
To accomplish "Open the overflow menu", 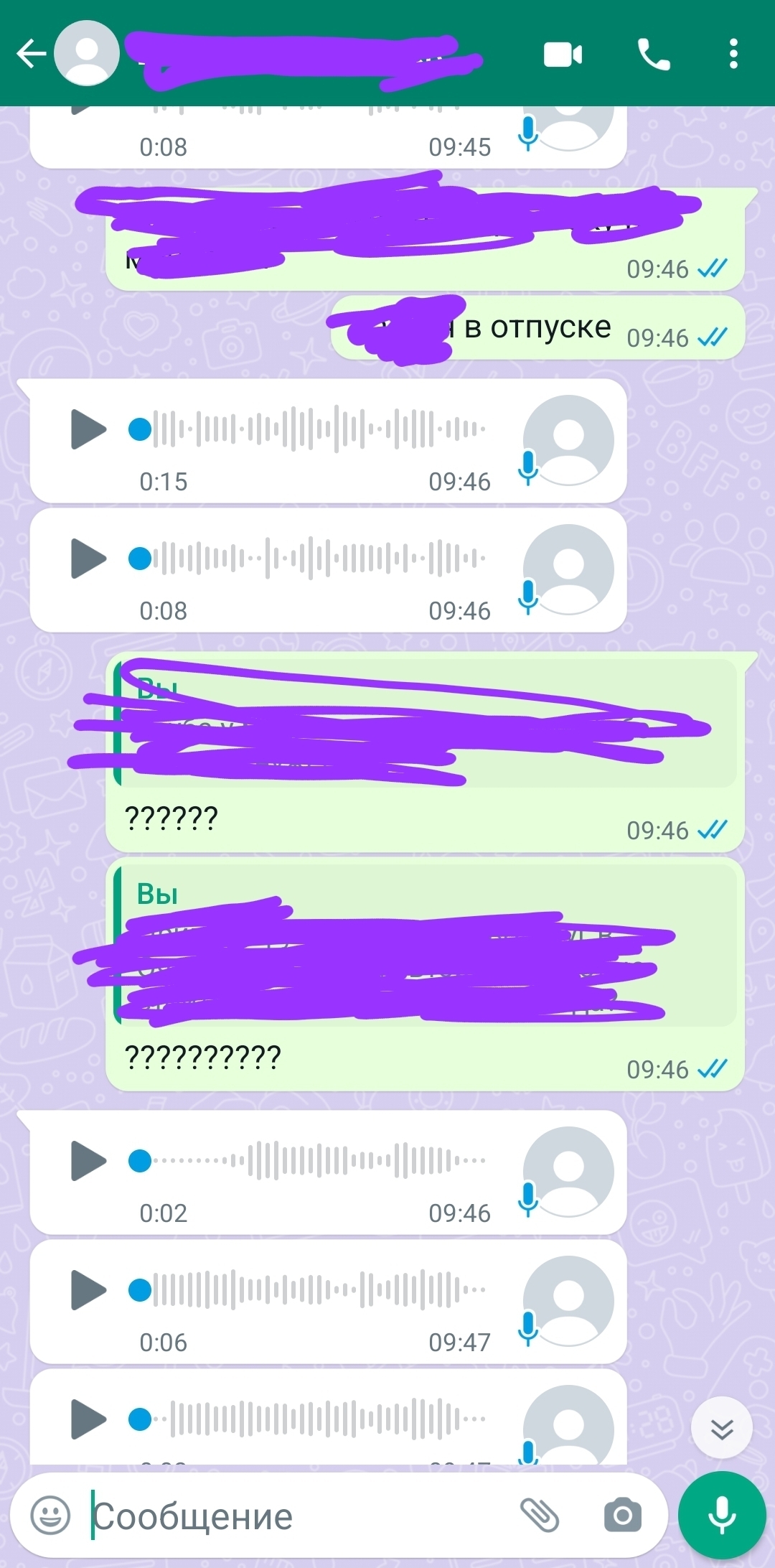I will click(x=733, y=55).
